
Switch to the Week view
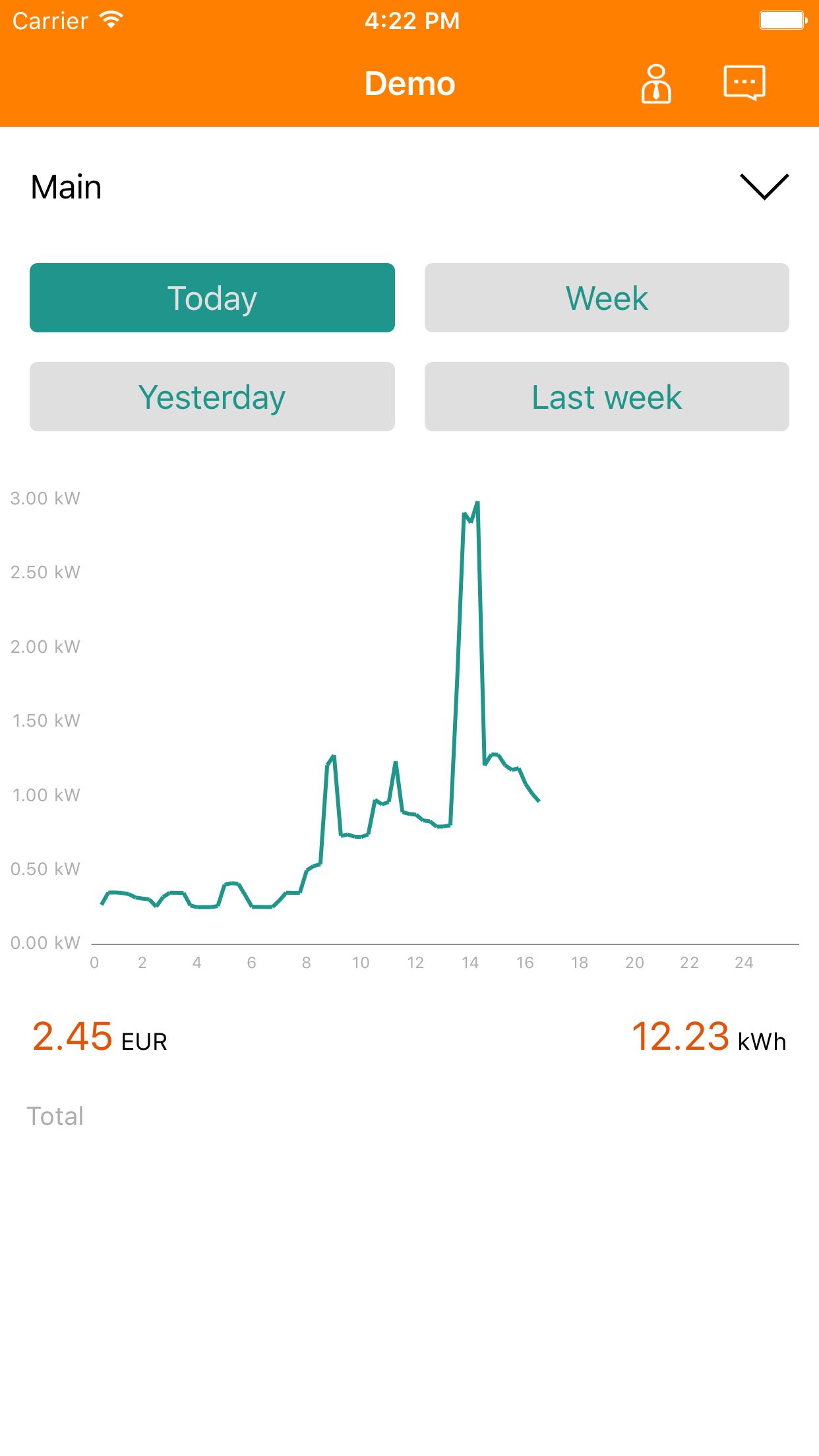(607, 298)
